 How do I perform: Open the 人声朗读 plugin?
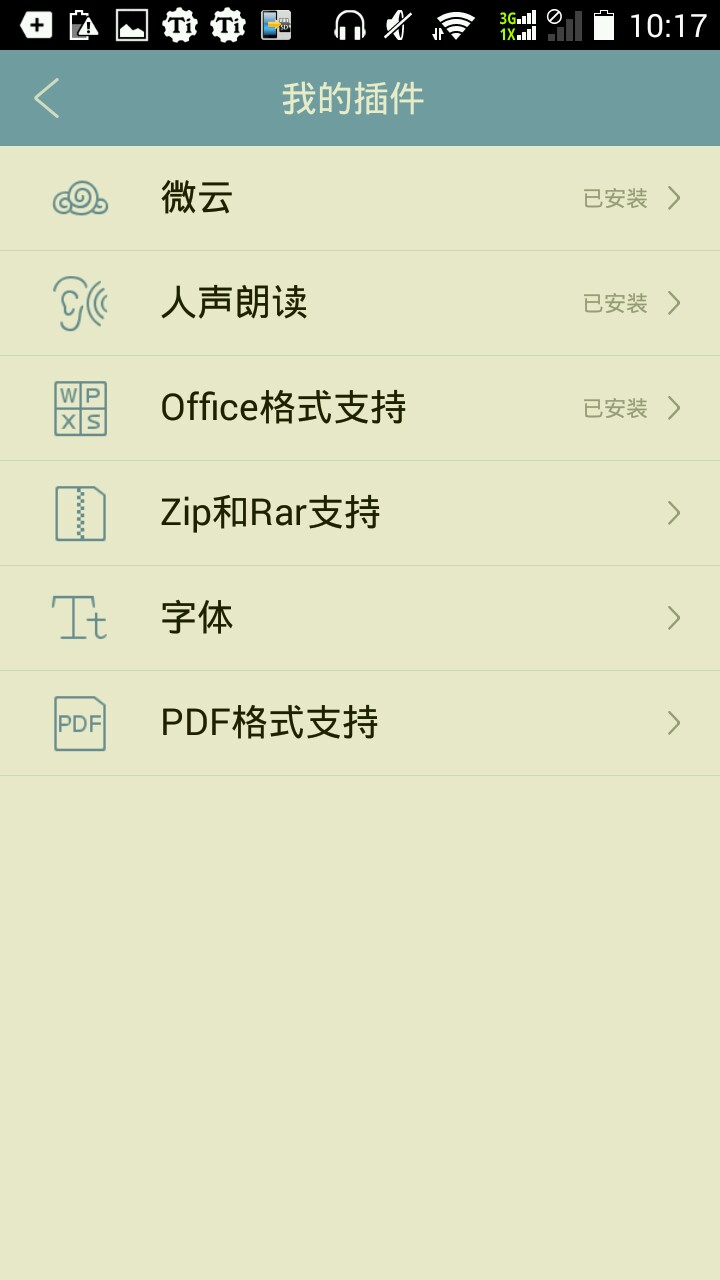pos(360,303)
